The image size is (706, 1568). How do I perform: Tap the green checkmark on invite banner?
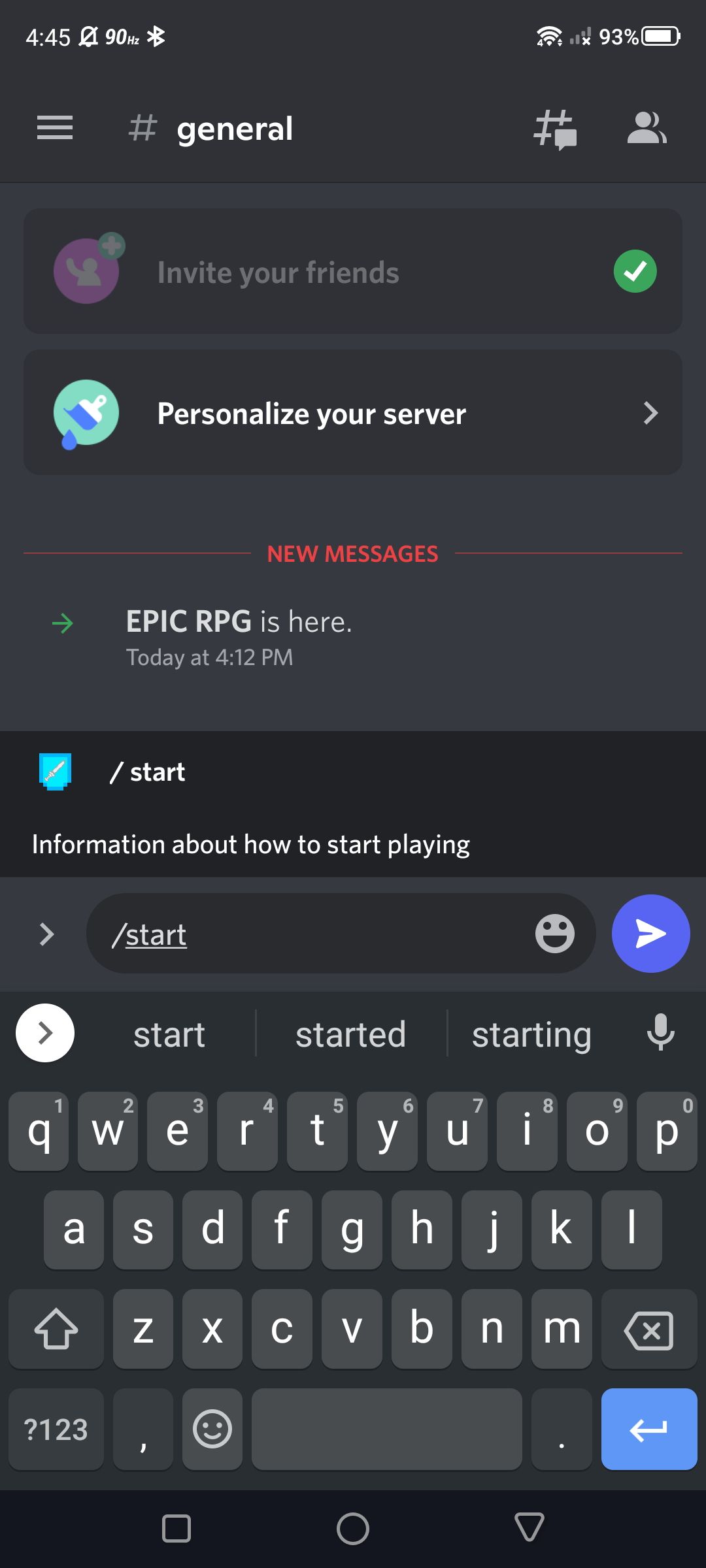[x=635, y=272]
